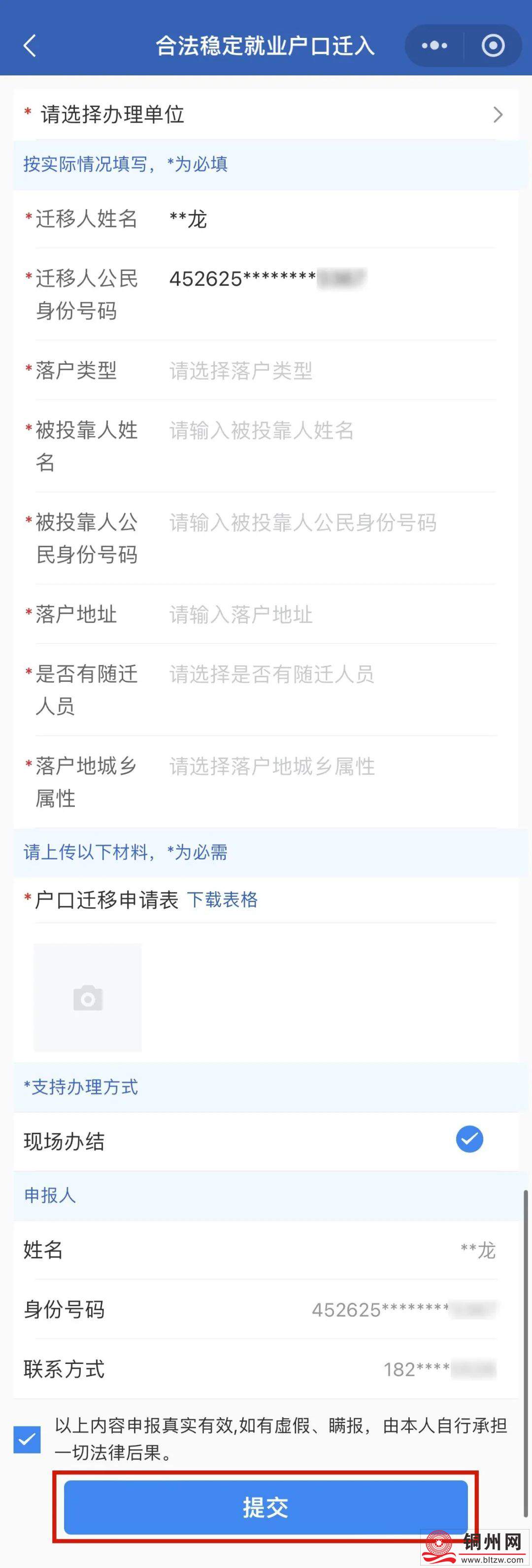The width and height of the screenshot is (532, 1568).
Task: Submit the form with 提交 button
Action: (x=266, y=1508)
